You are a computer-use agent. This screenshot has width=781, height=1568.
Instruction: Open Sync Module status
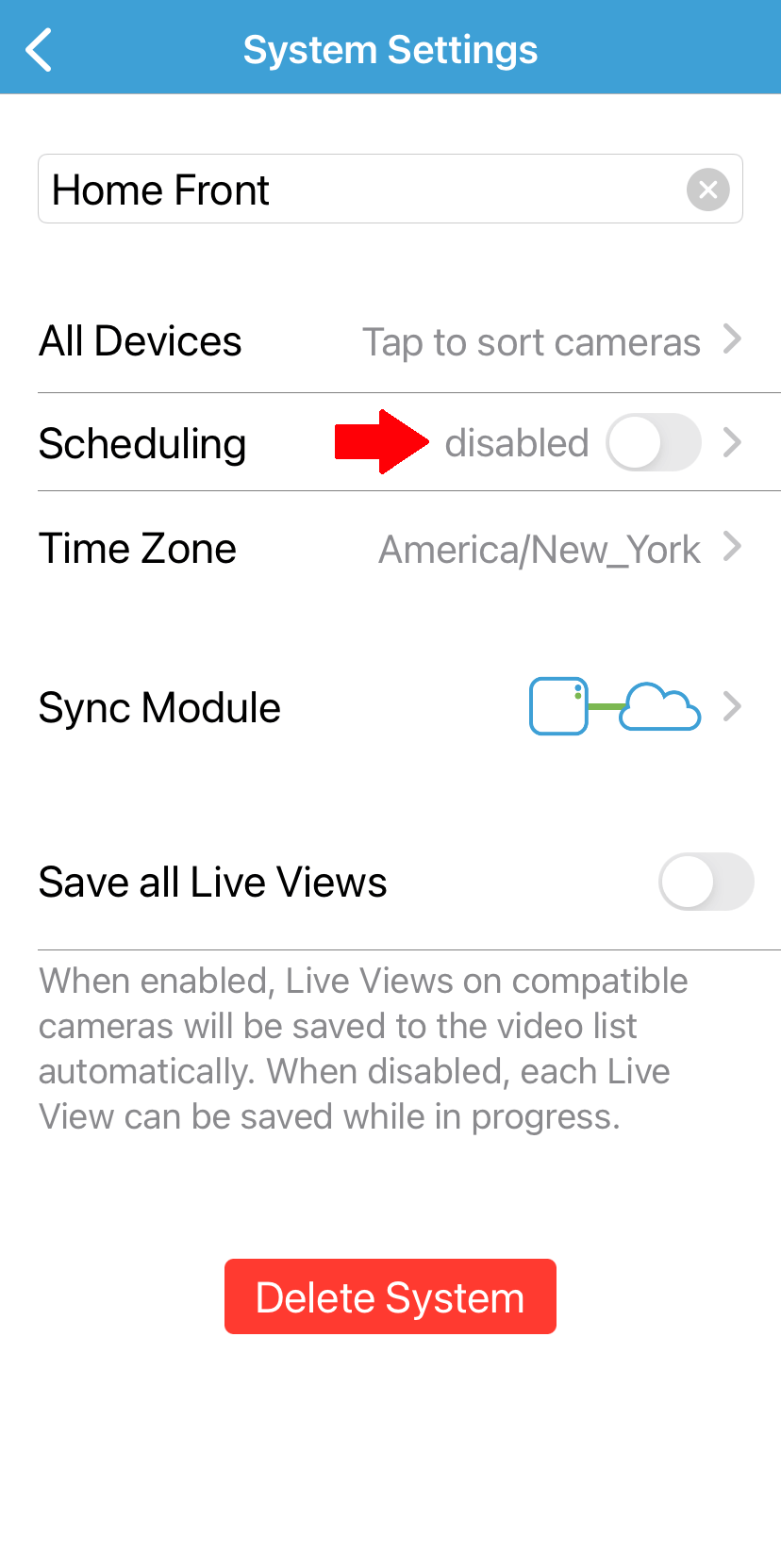pos(390,707)
